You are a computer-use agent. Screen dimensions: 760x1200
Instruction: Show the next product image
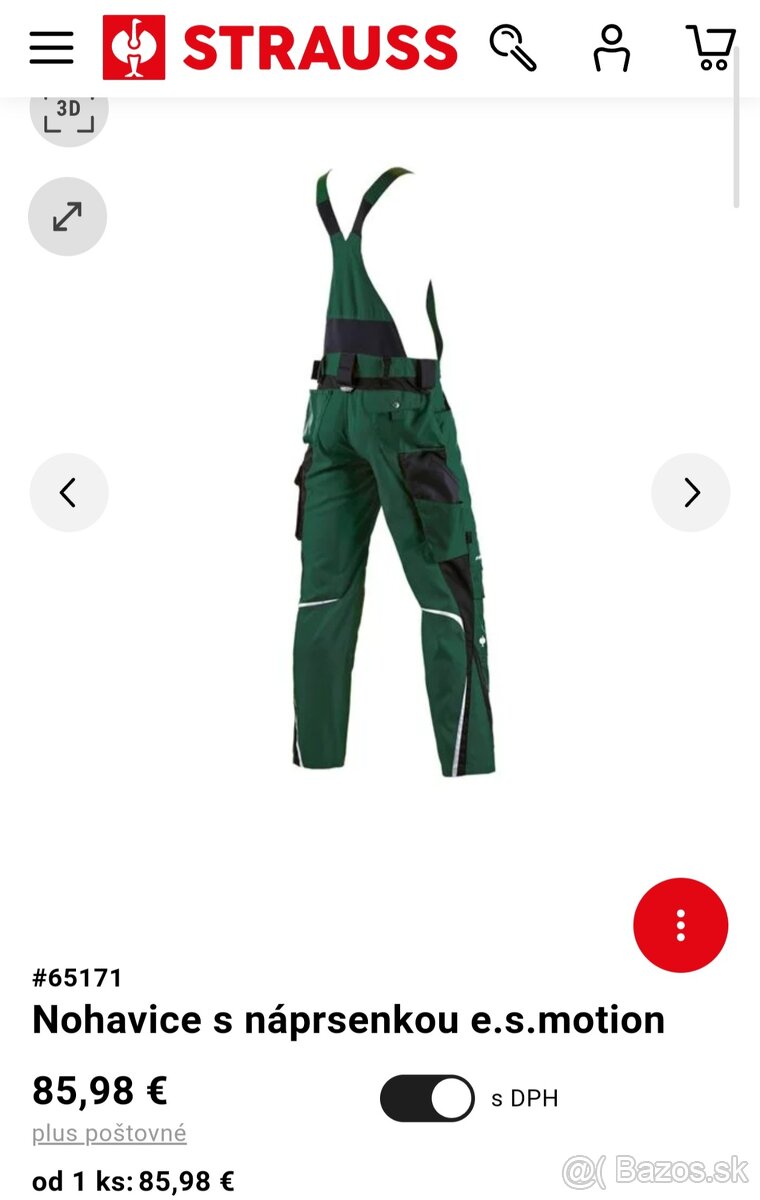(691, 492)
